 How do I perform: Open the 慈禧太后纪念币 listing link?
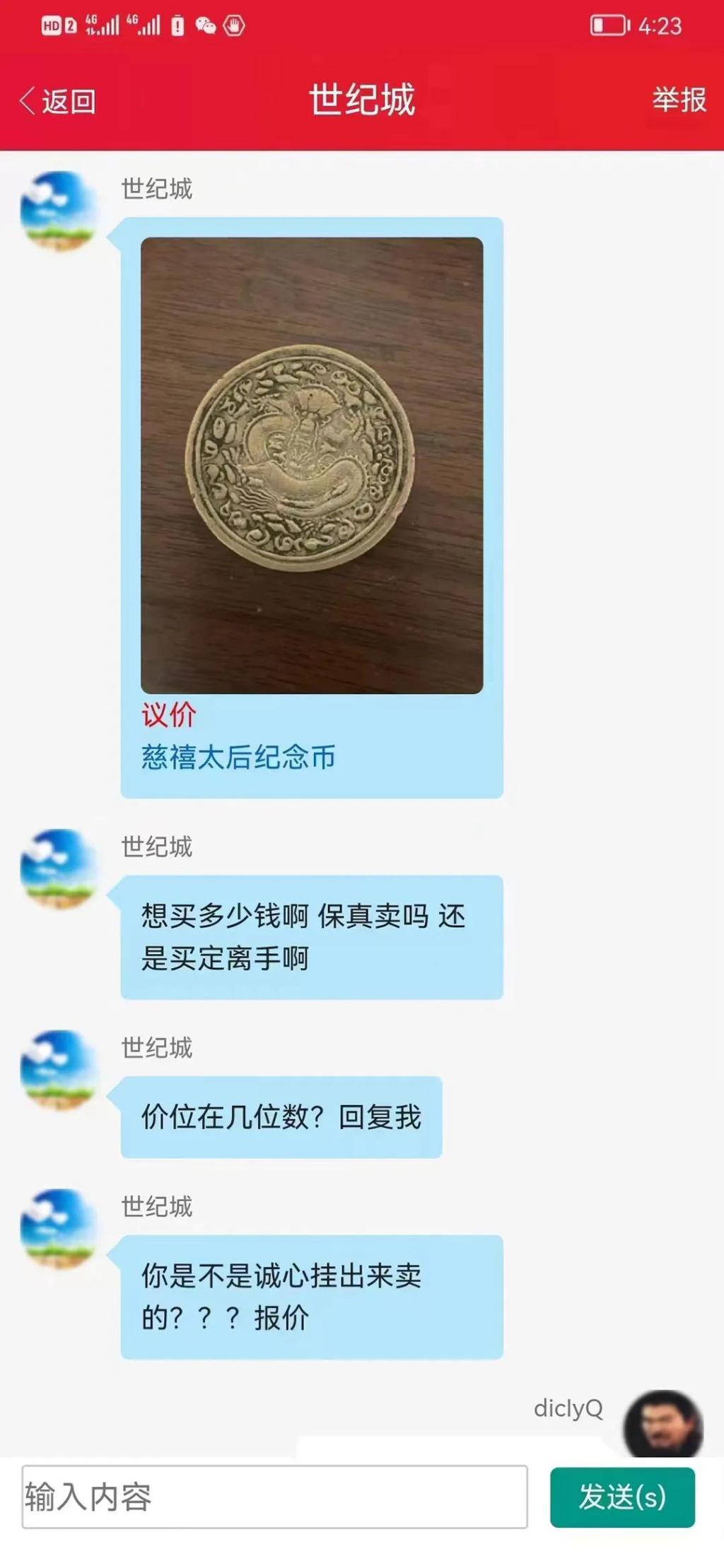click(238, 757)
